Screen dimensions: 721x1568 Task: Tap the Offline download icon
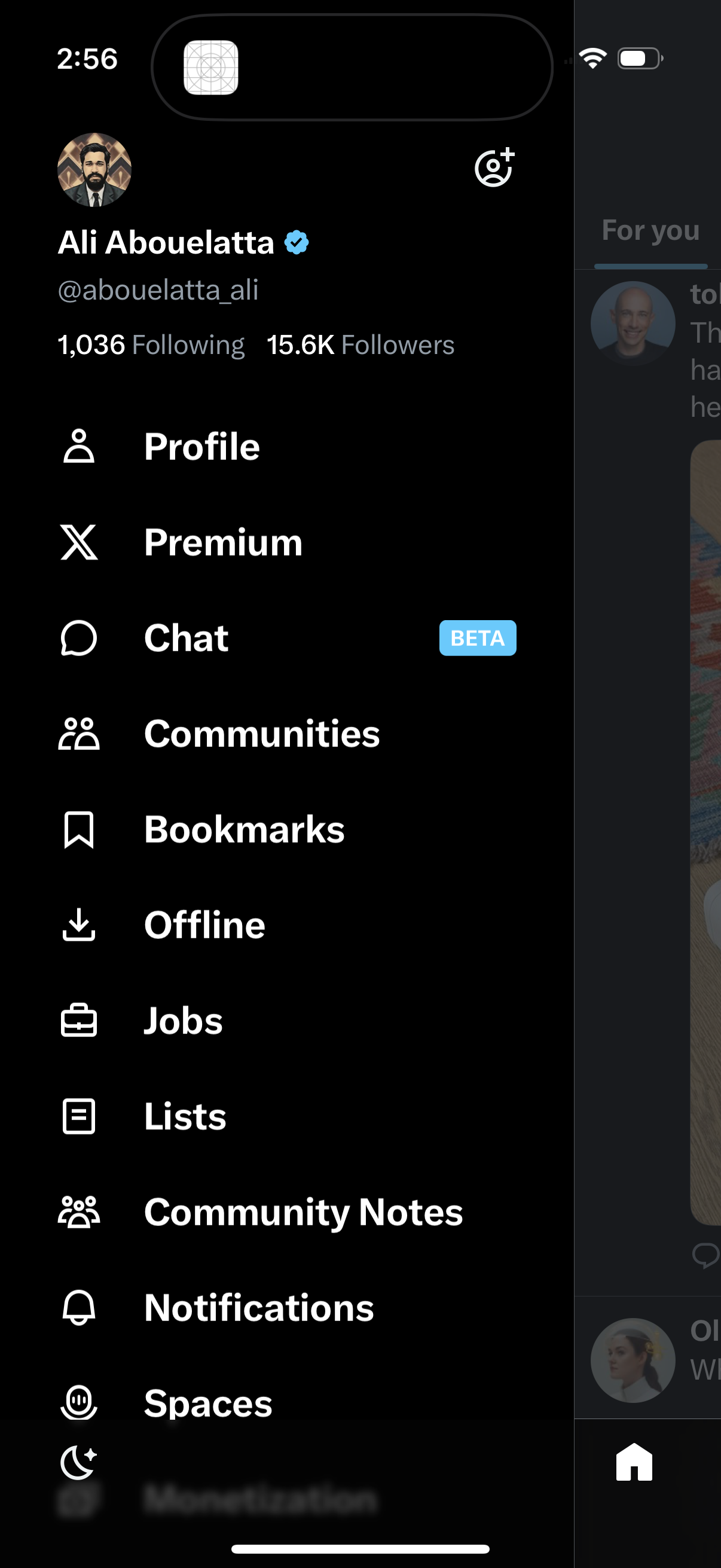click(79, 926)
